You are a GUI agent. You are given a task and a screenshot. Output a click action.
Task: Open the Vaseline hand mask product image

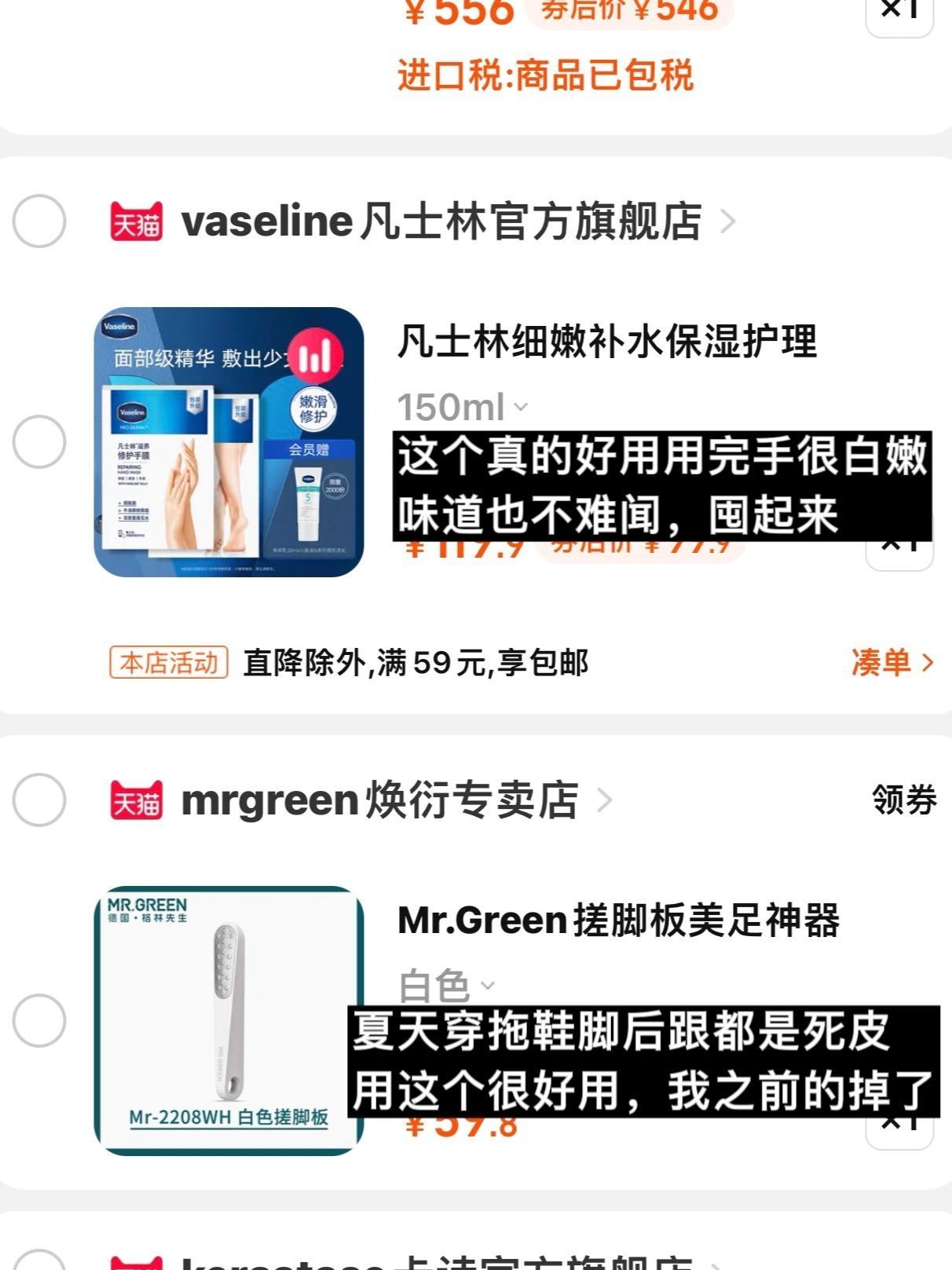point(229,442)
